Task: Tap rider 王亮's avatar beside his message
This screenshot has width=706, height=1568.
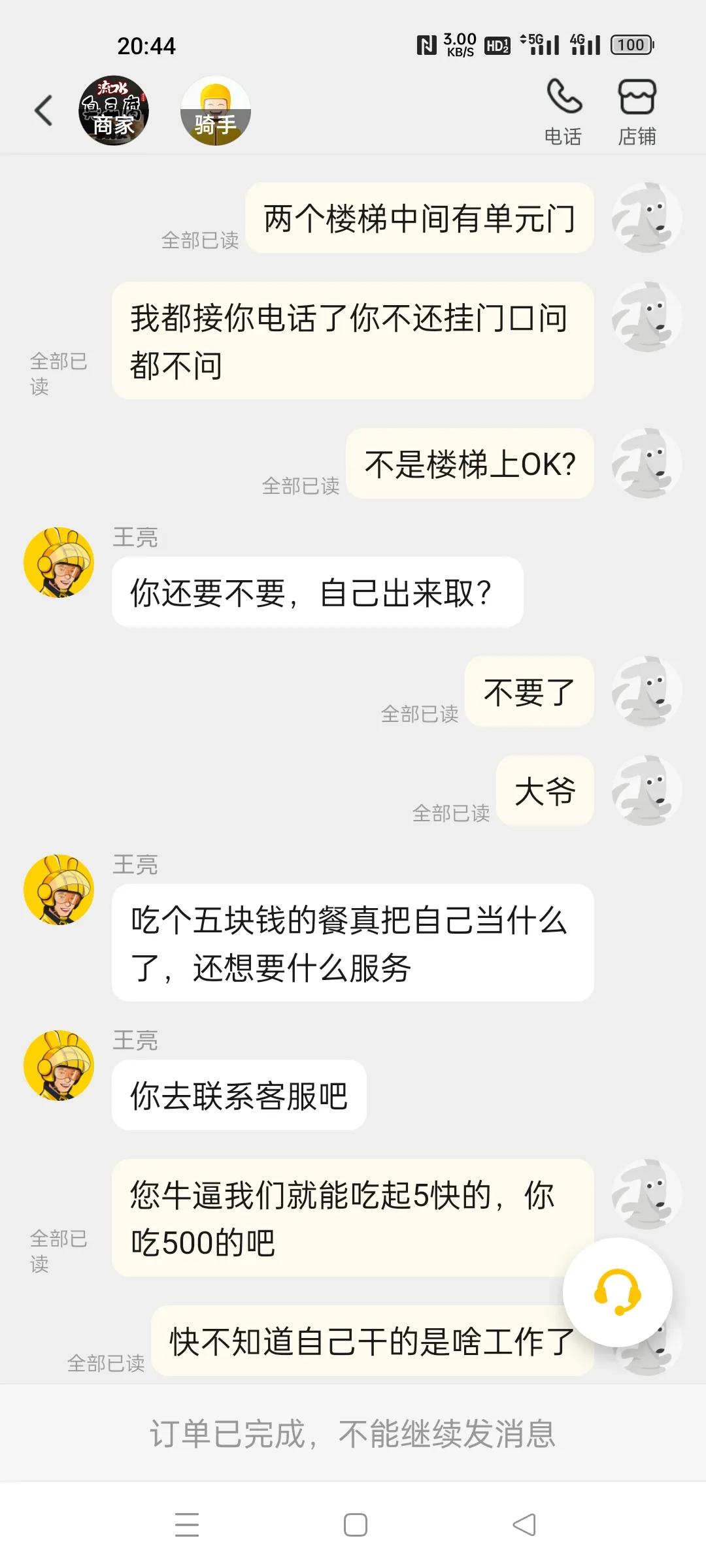Action: point(58,562)
